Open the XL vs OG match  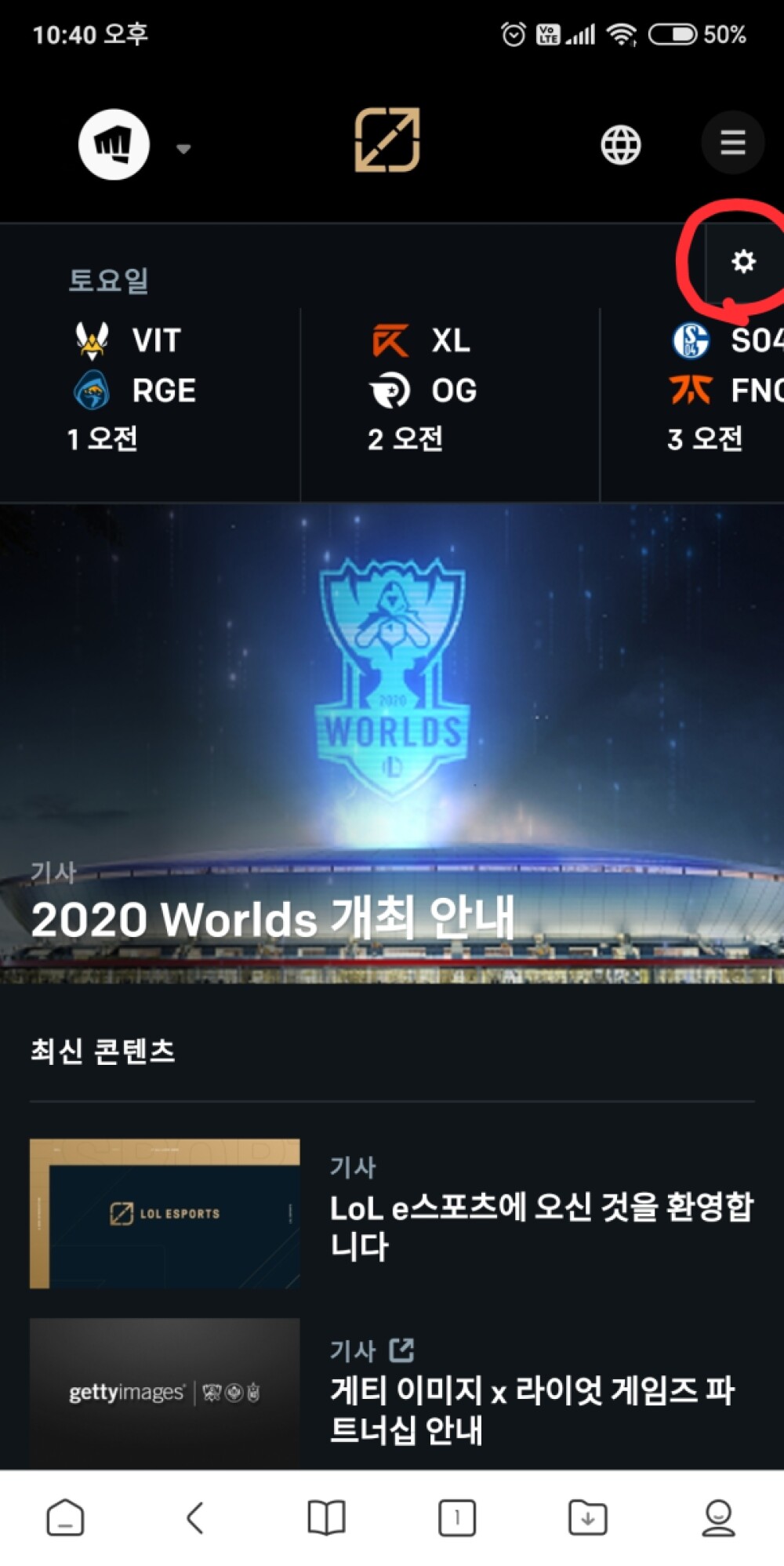tap(448, 390)
